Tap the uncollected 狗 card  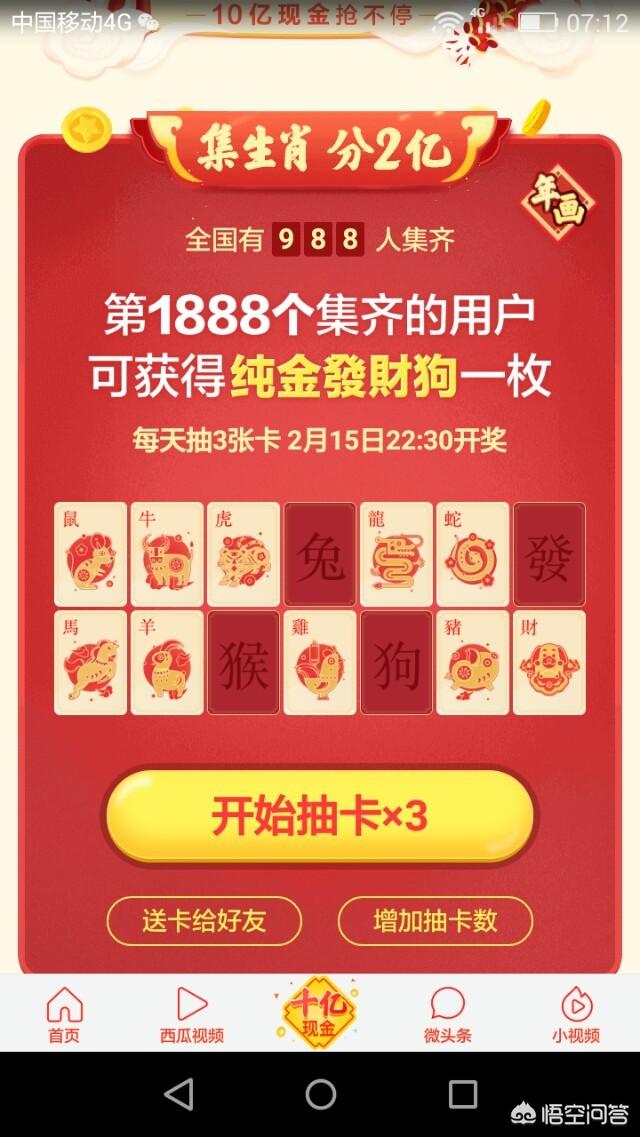click(x=396, y=663)
